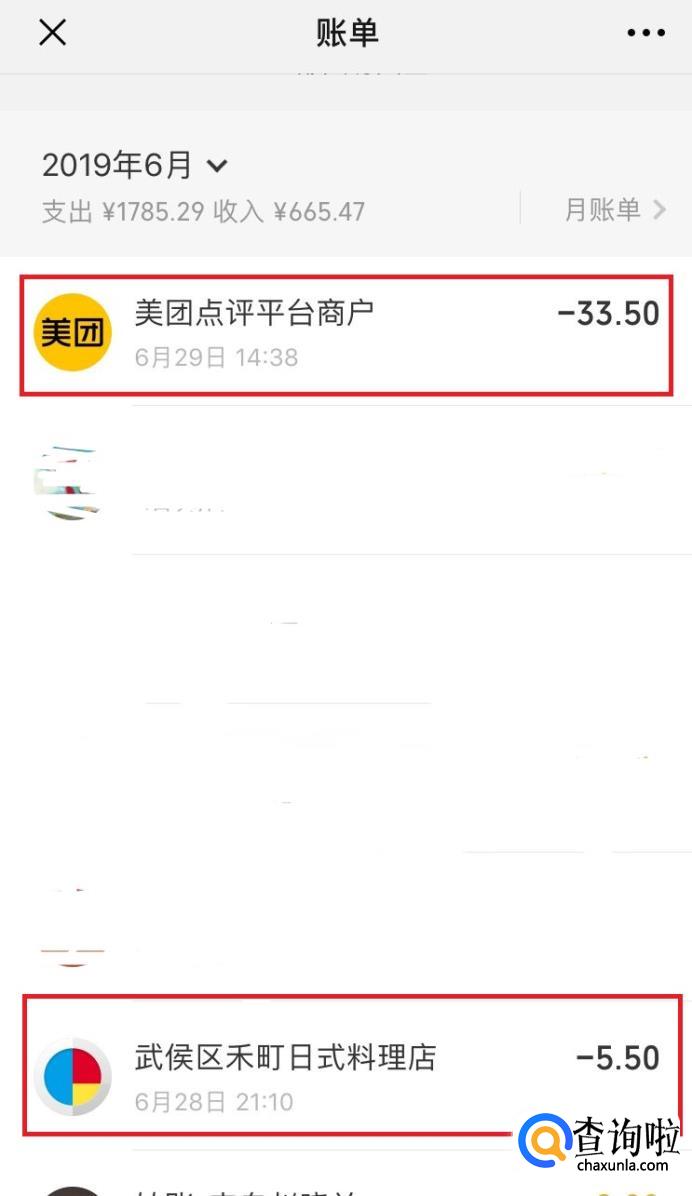Expand the 2019年6月 month picker
Viewport: 692px width, 1196px height.
click(135, 165)
